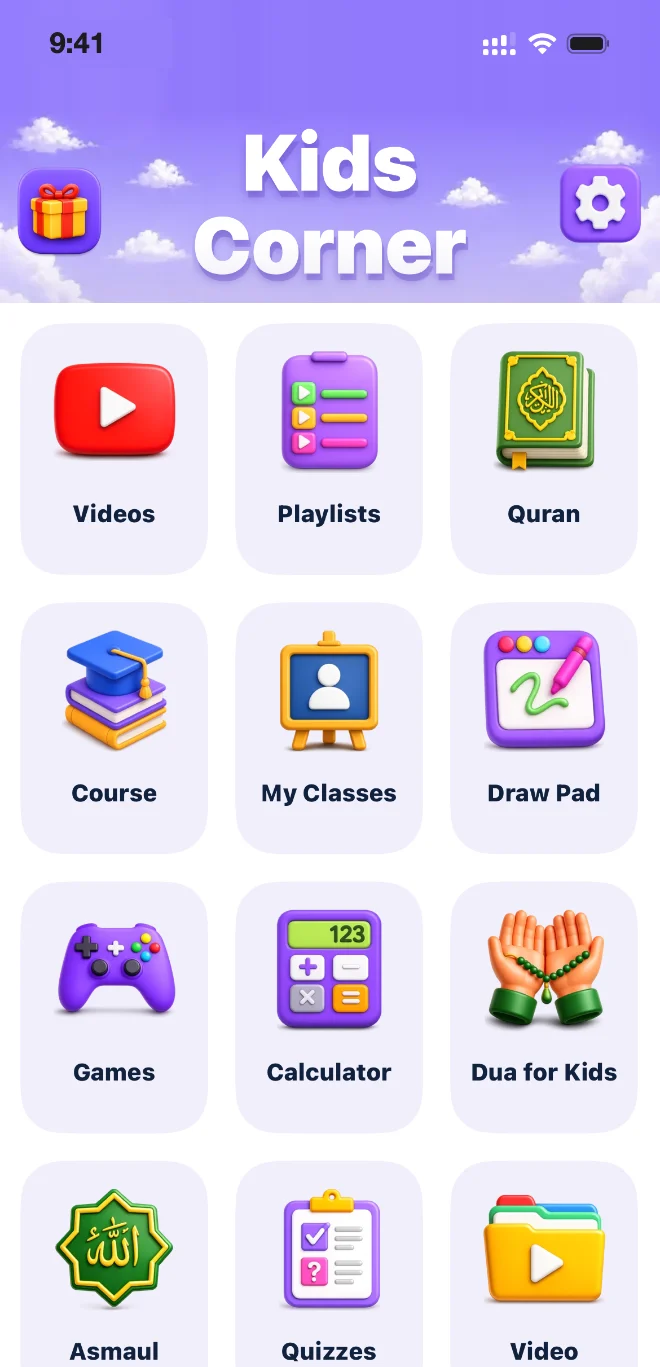The image size is (660, 1367).
Task: Launch the Draw Pad
Action: point(544,728)
